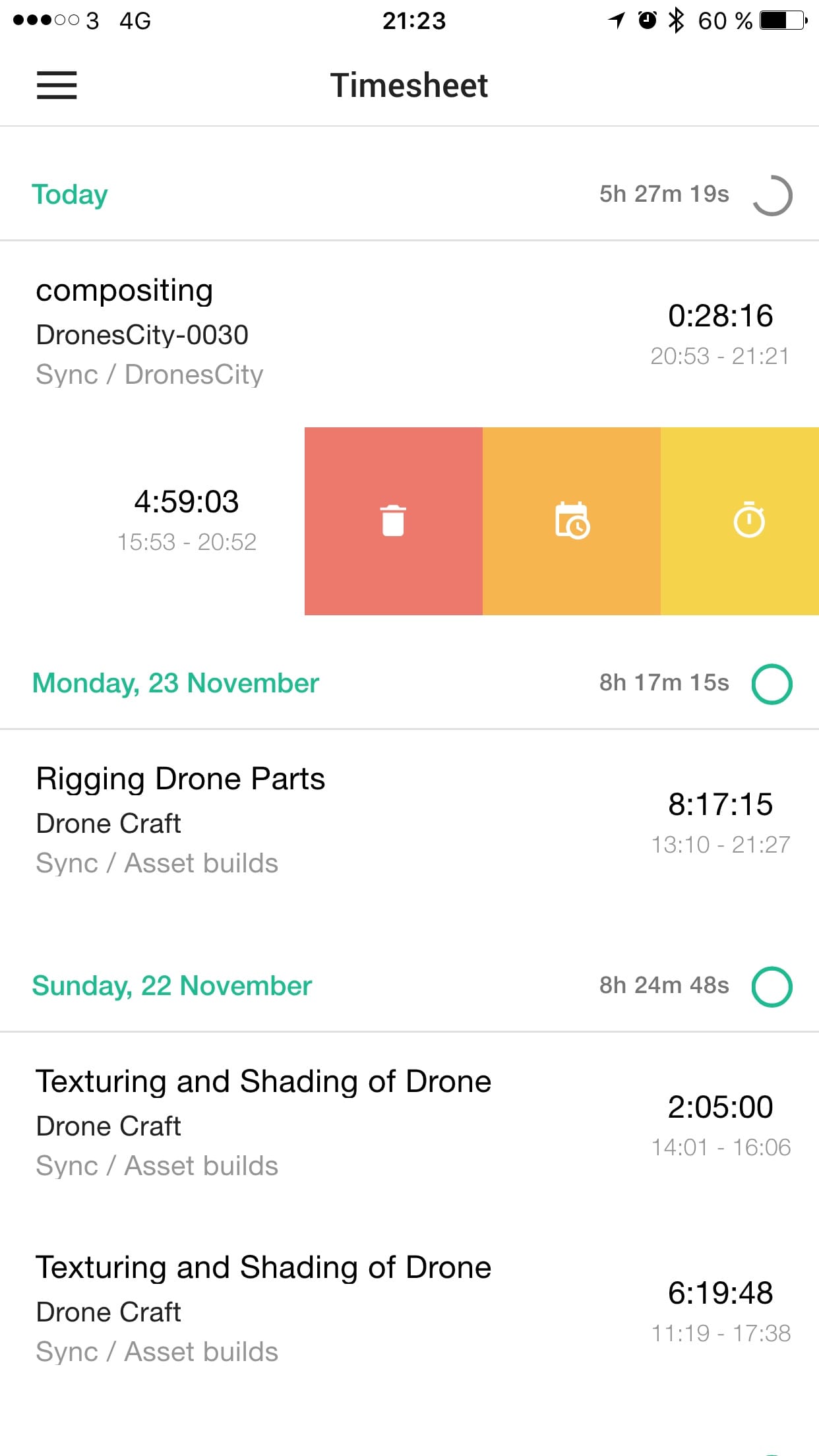
Task: Open the Texturing entry lasting 6:19:48
Action: point(409,1309)
